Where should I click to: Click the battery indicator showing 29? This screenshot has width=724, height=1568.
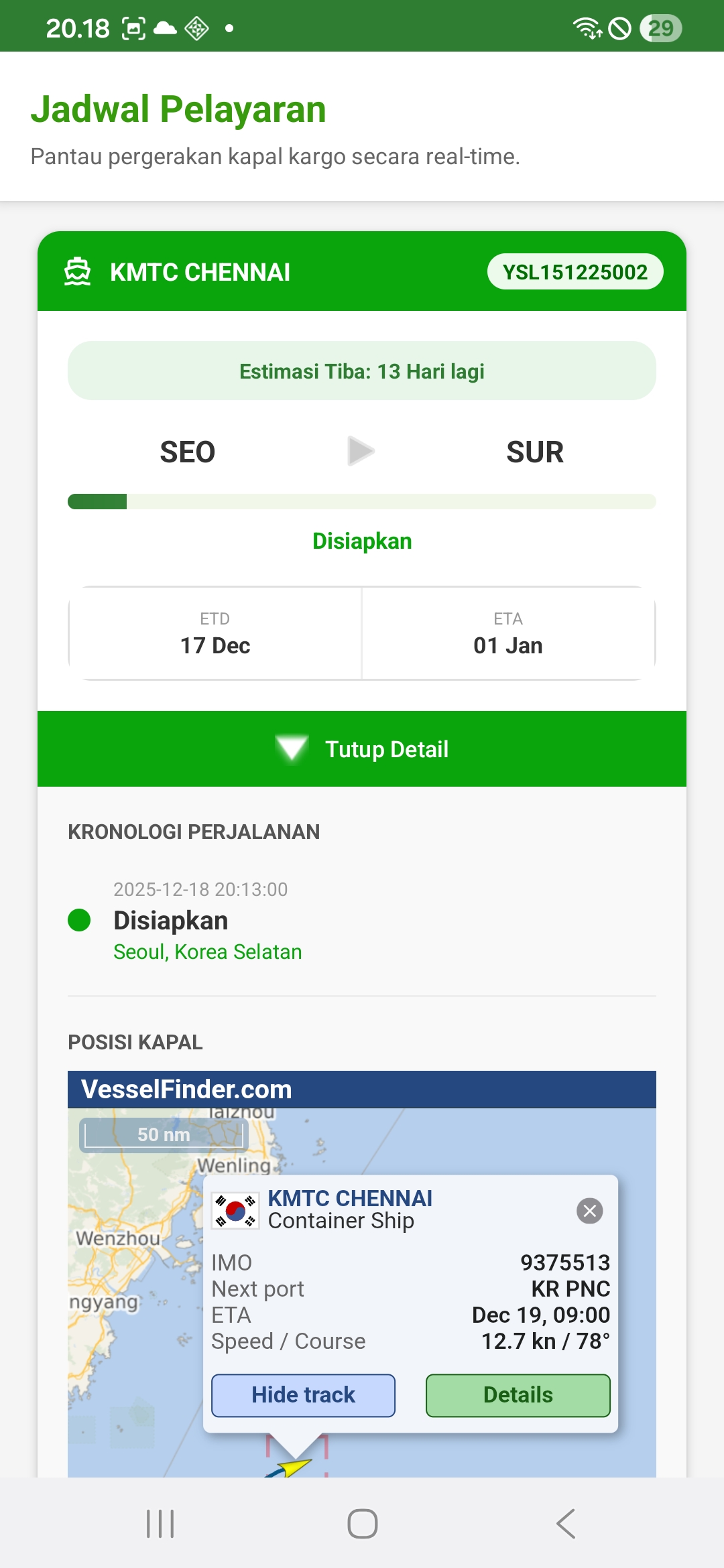click(x=660, y=27)
